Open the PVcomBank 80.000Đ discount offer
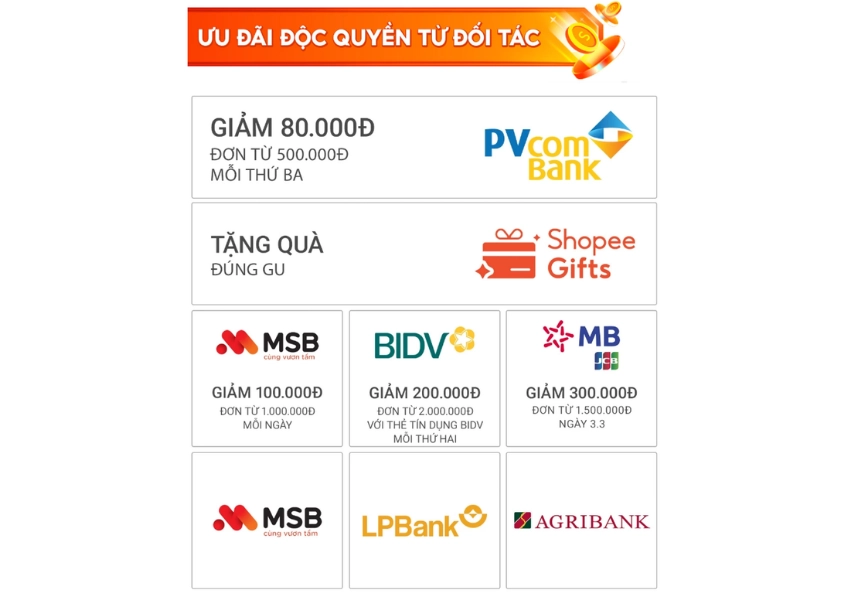The image size is (850, 600). pyautogui.click(x=424, y=147)
